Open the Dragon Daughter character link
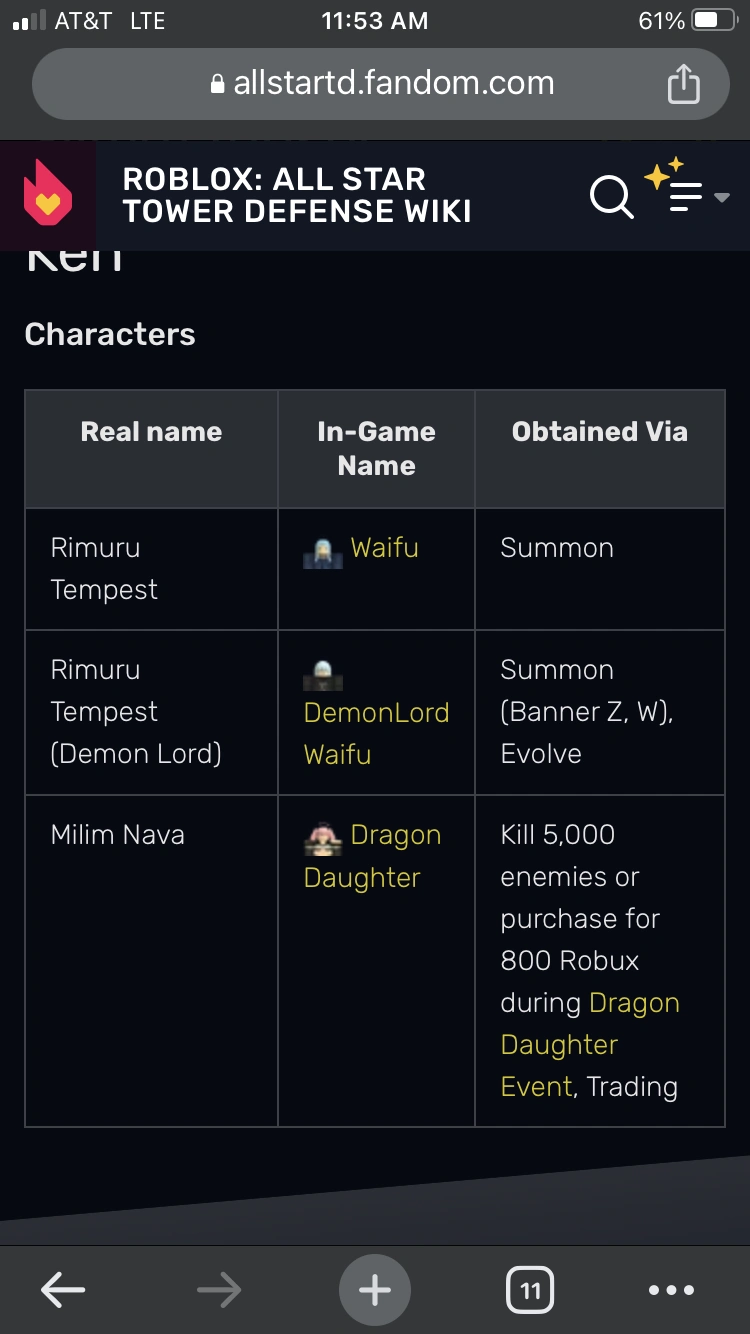The image size is (750, 1334). coord(373,856)
